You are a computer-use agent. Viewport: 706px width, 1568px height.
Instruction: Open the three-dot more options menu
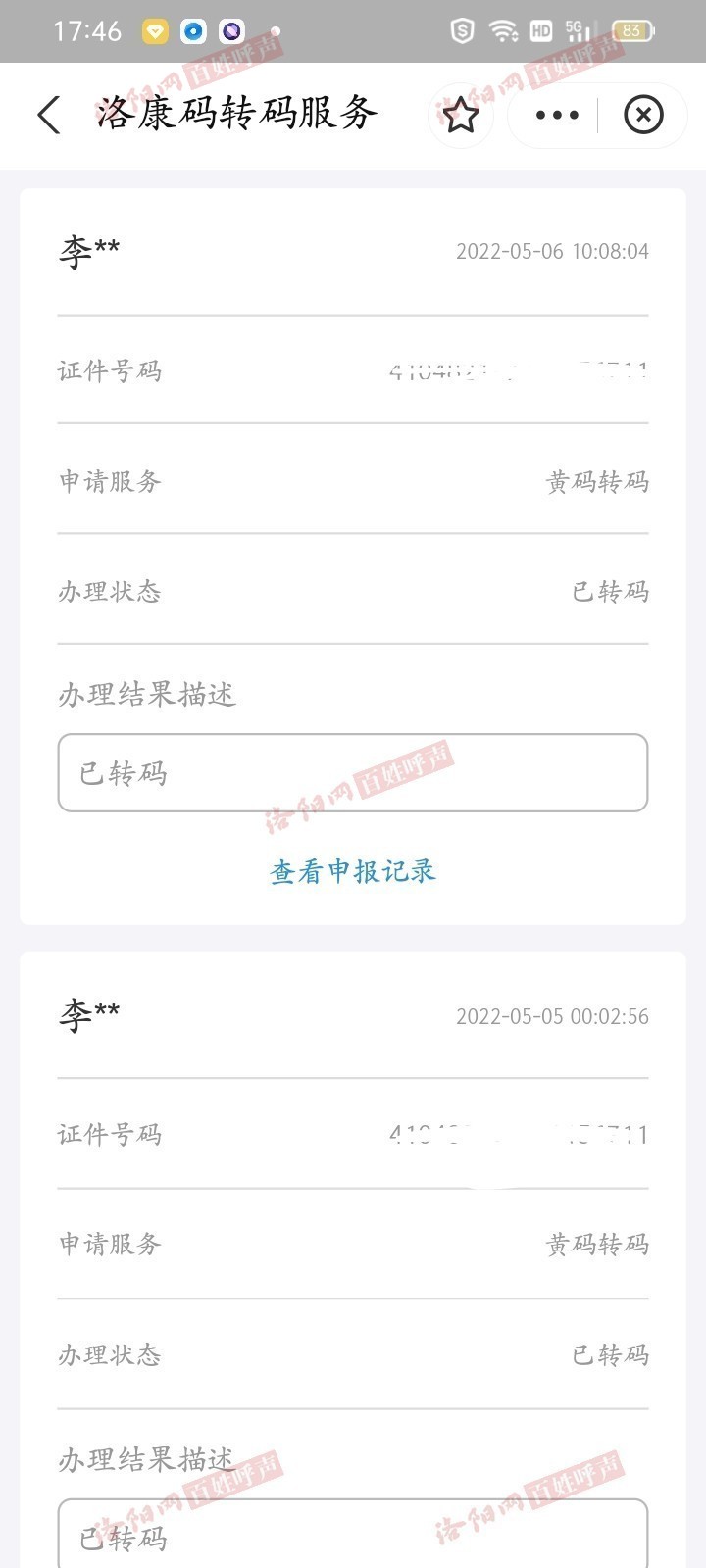point(557,115)
